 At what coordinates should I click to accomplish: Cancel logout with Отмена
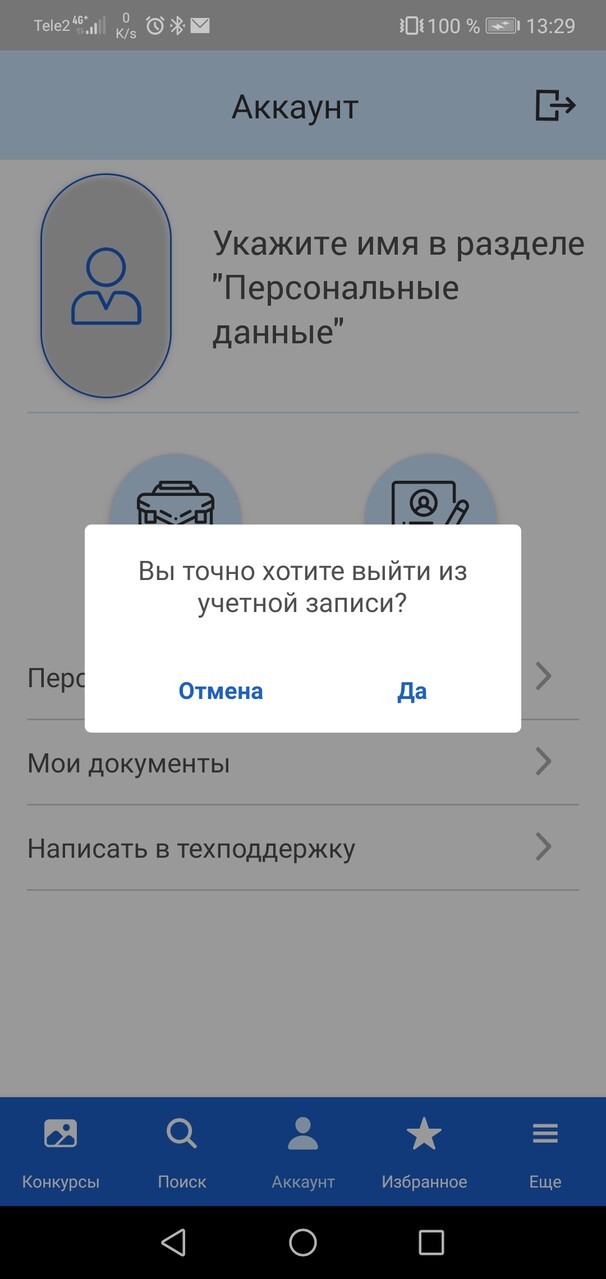[x=220, y=691]
